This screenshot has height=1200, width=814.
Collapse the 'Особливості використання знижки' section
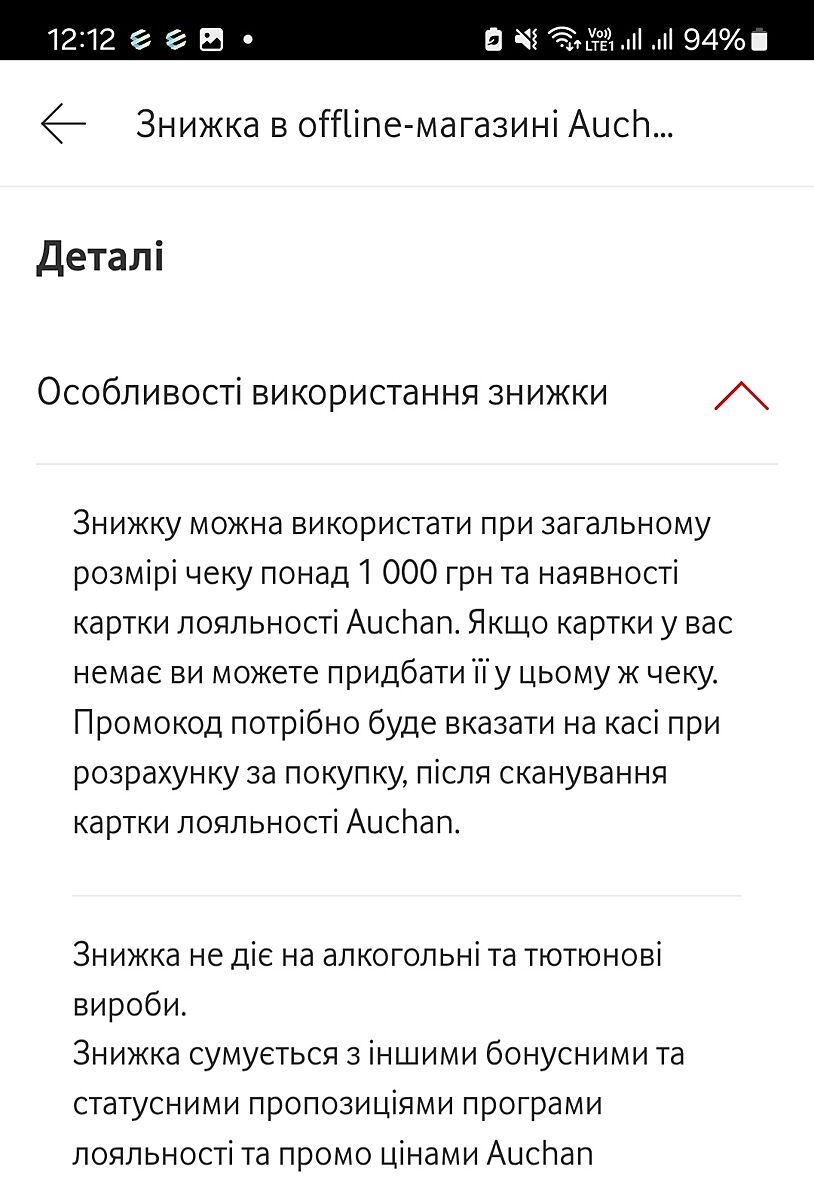[741, 396]
